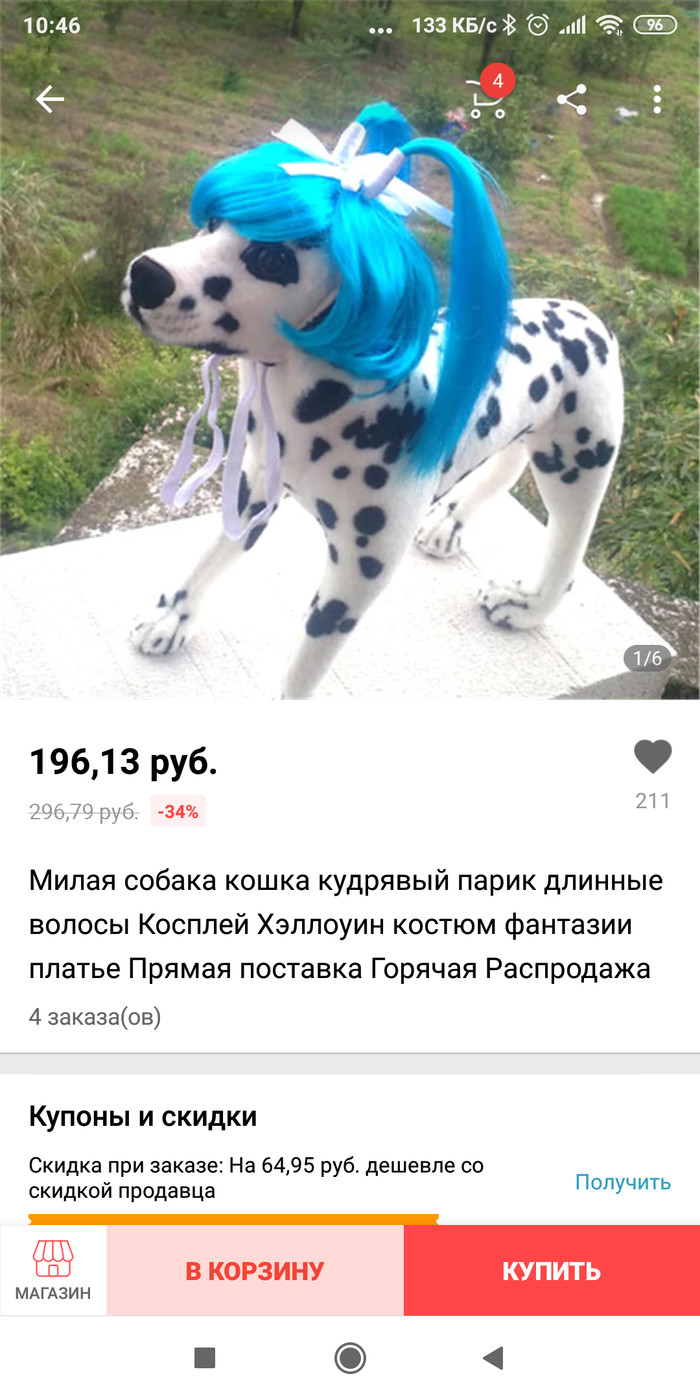Tap Получить to claim the coupon

coord(622,1182)
